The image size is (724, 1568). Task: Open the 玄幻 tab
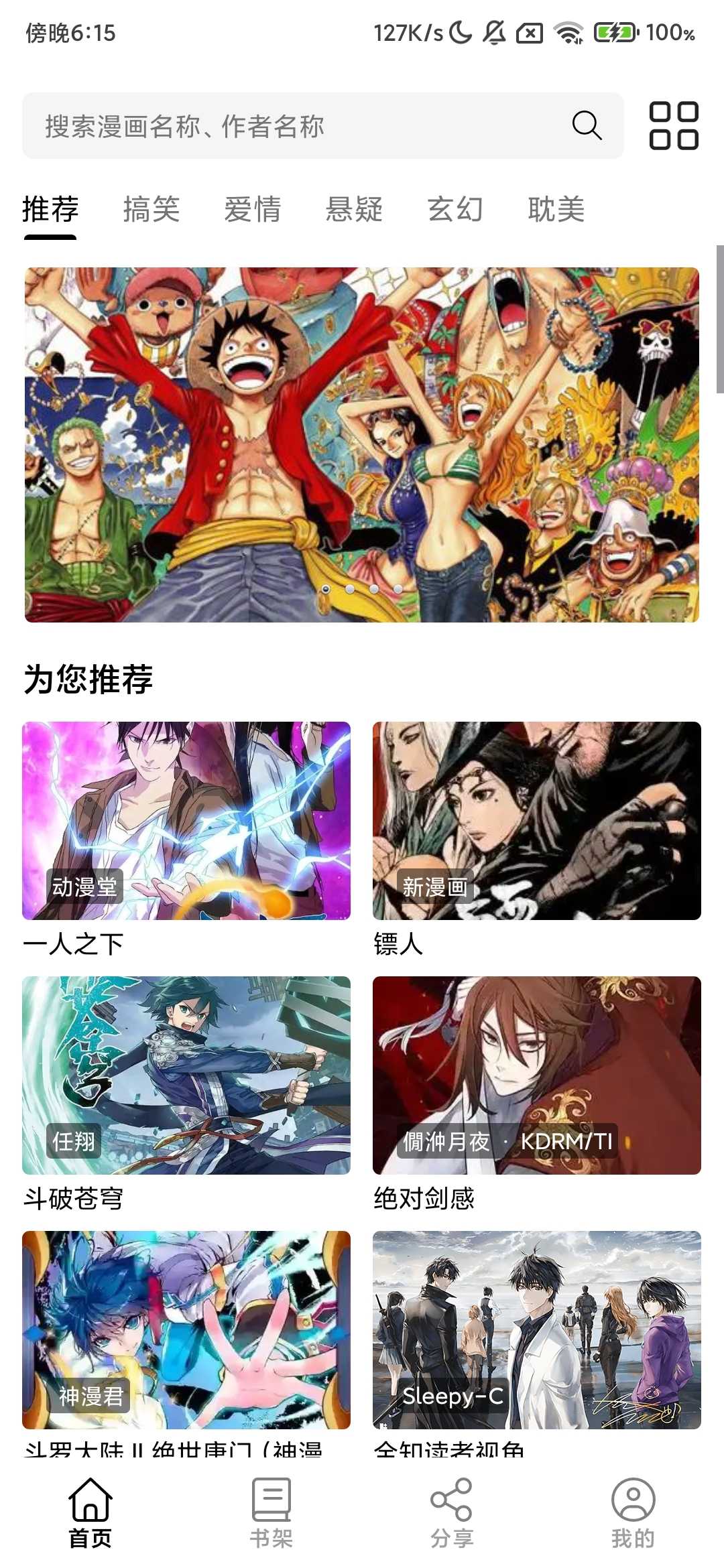(455, 209)
